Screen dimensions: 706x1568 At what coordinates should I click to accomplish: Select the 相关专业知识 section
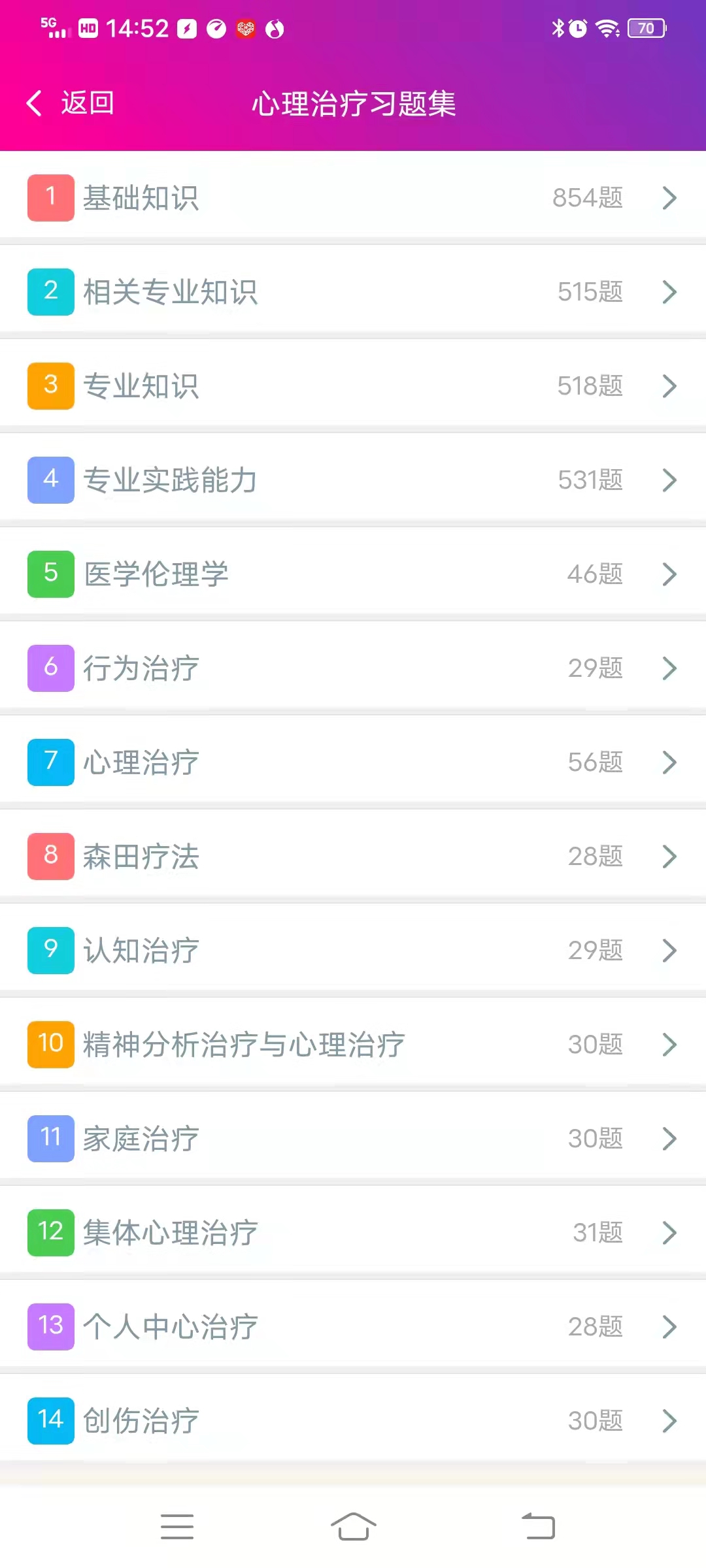point(353,291)
